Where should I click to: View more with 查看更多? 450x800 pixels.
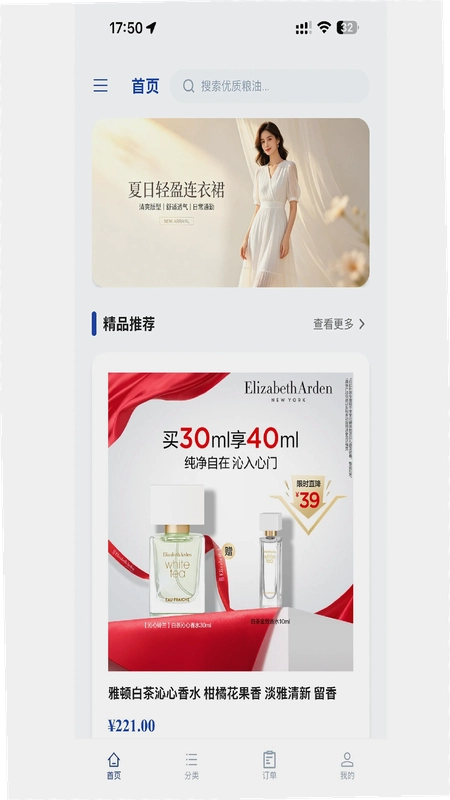tap(339, 324)
